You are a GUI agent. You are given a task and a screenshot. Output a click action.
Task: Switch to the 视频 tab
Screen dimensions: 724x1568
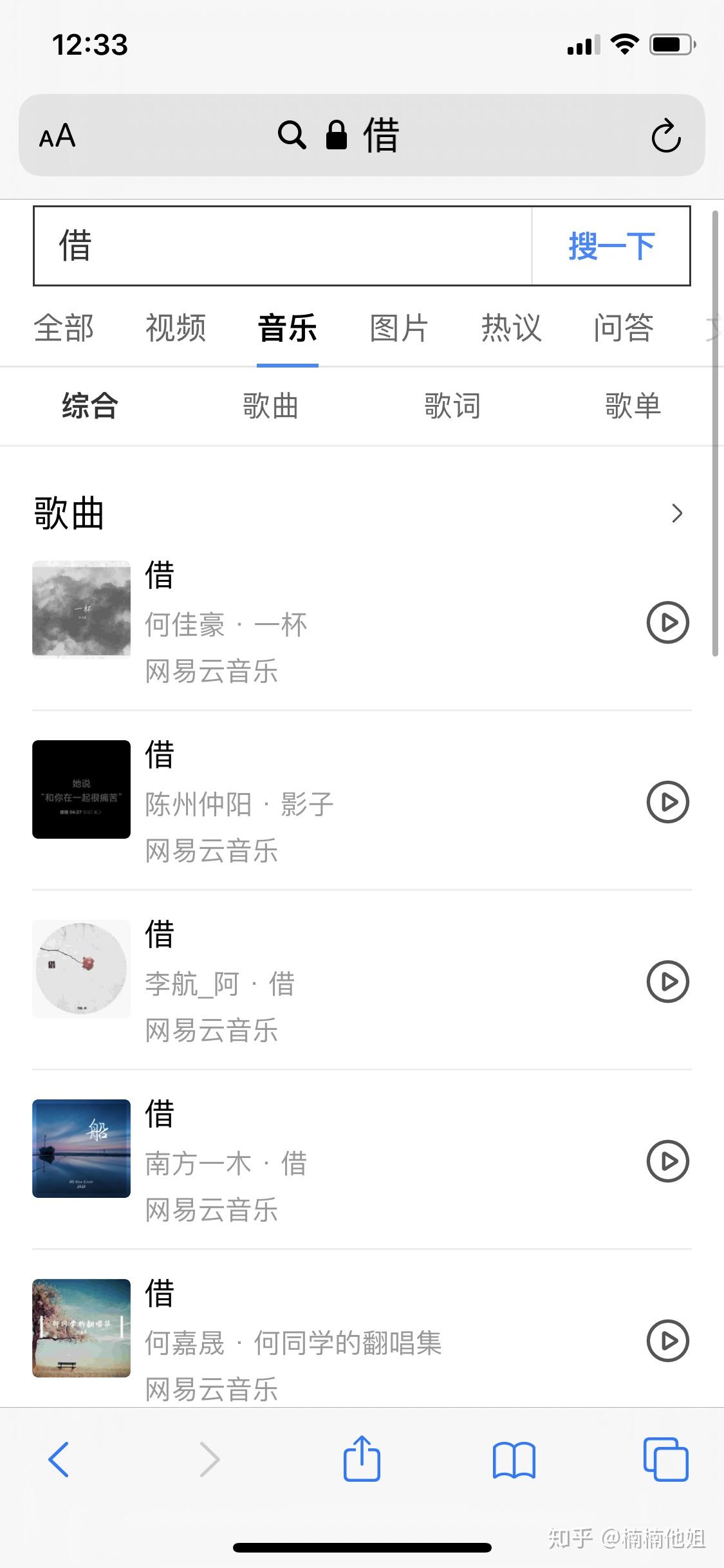tap(176, 328)
